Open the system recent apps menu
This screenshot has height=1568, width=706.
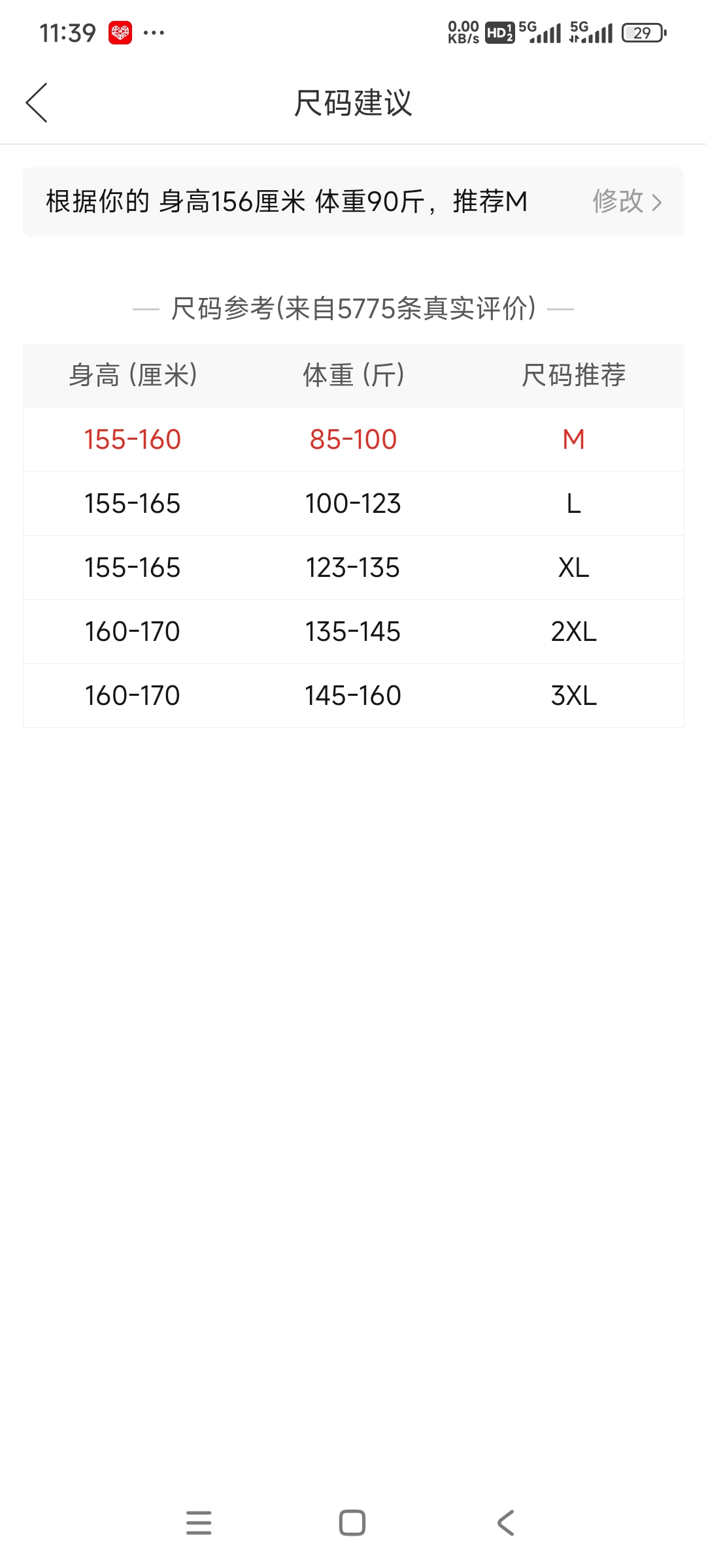(199, 1522)
